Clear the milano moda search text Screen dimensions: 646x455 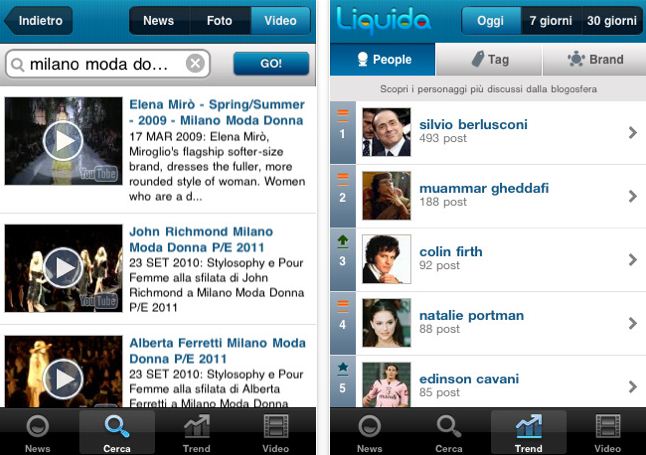click(195, 64)
